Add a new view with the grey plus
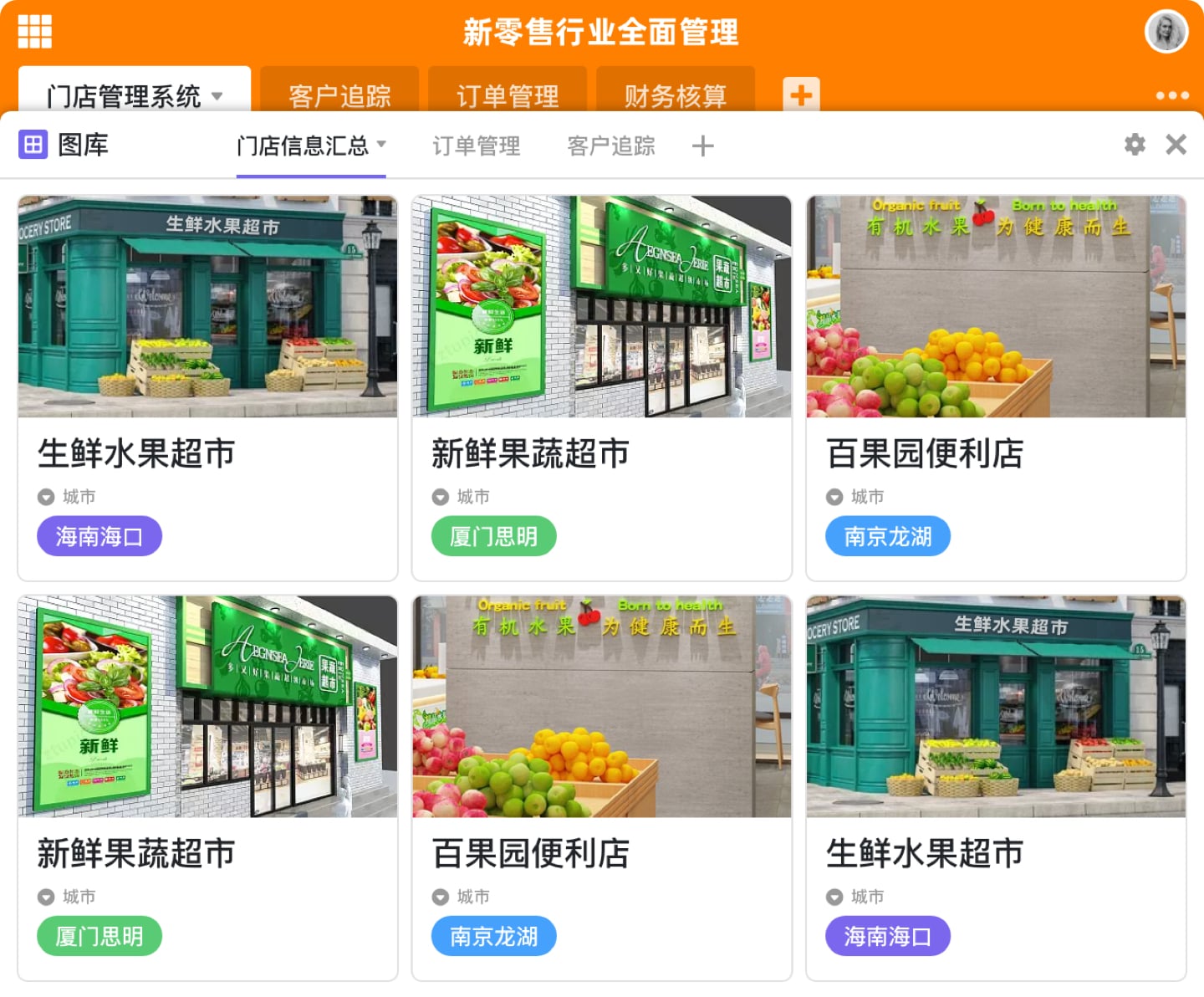 click(703, 146)
